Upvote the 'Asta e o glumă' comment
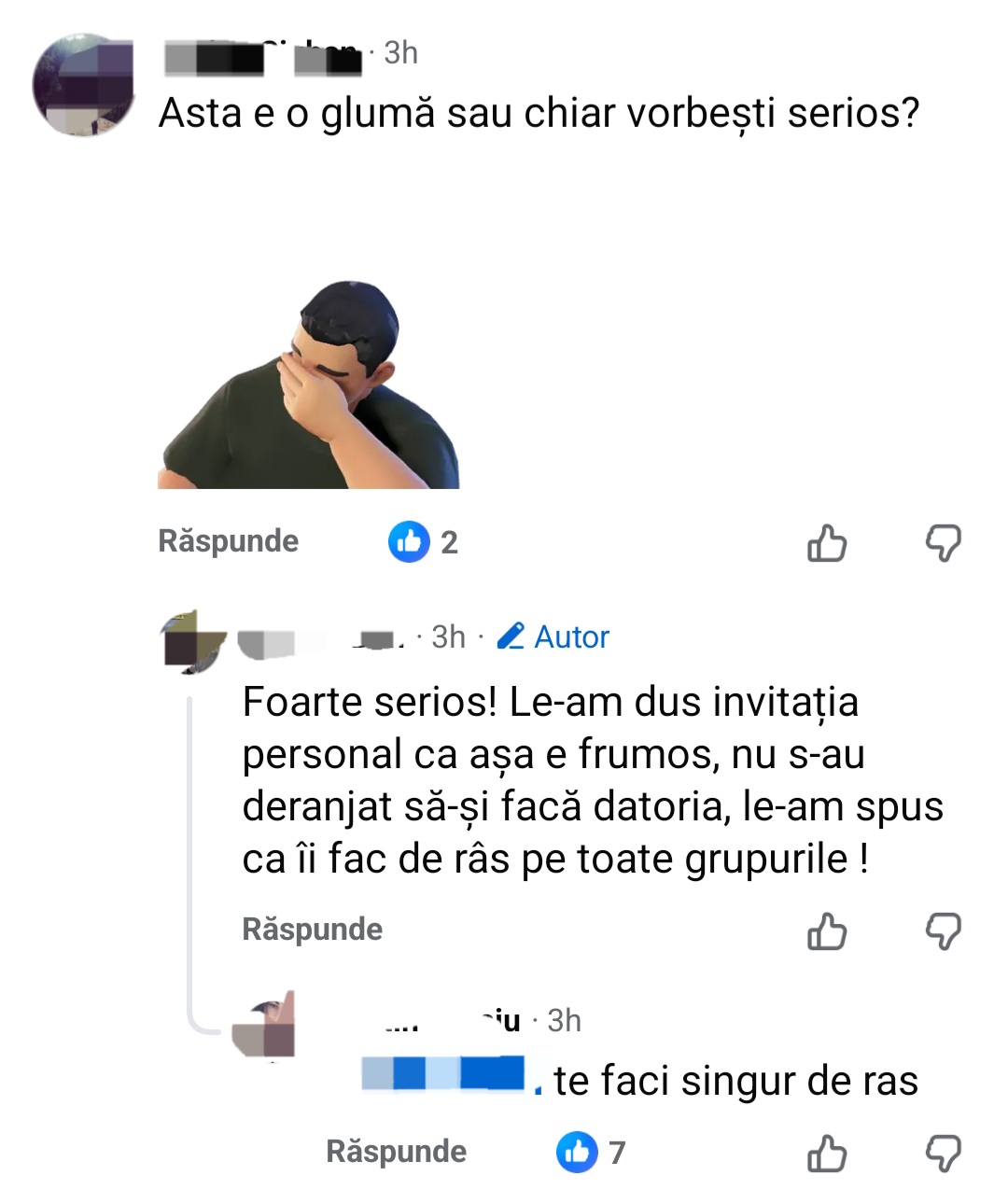The width and height of the screenshot is (1008, 1189). tap(826, 542)
